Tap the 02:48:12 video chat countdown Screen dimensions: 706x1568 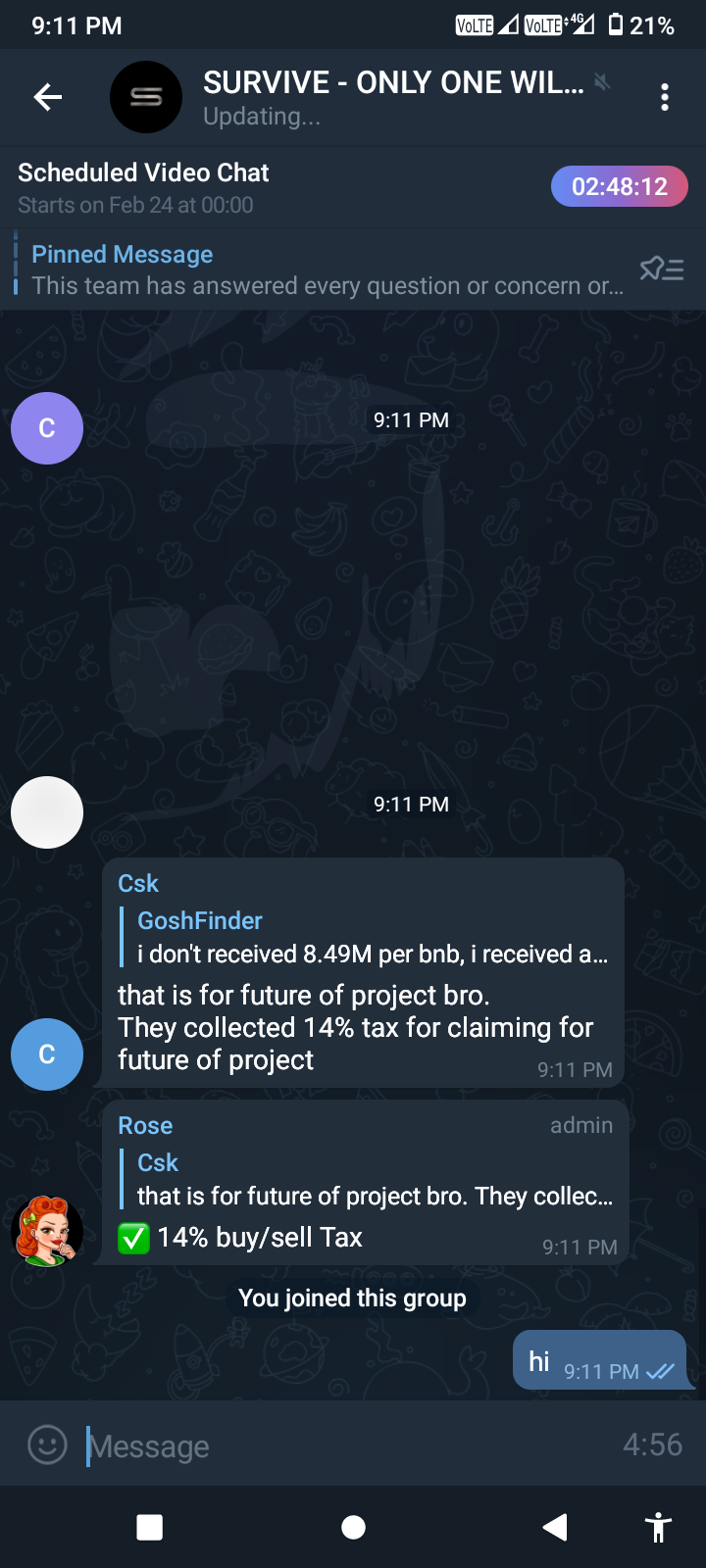619,187
